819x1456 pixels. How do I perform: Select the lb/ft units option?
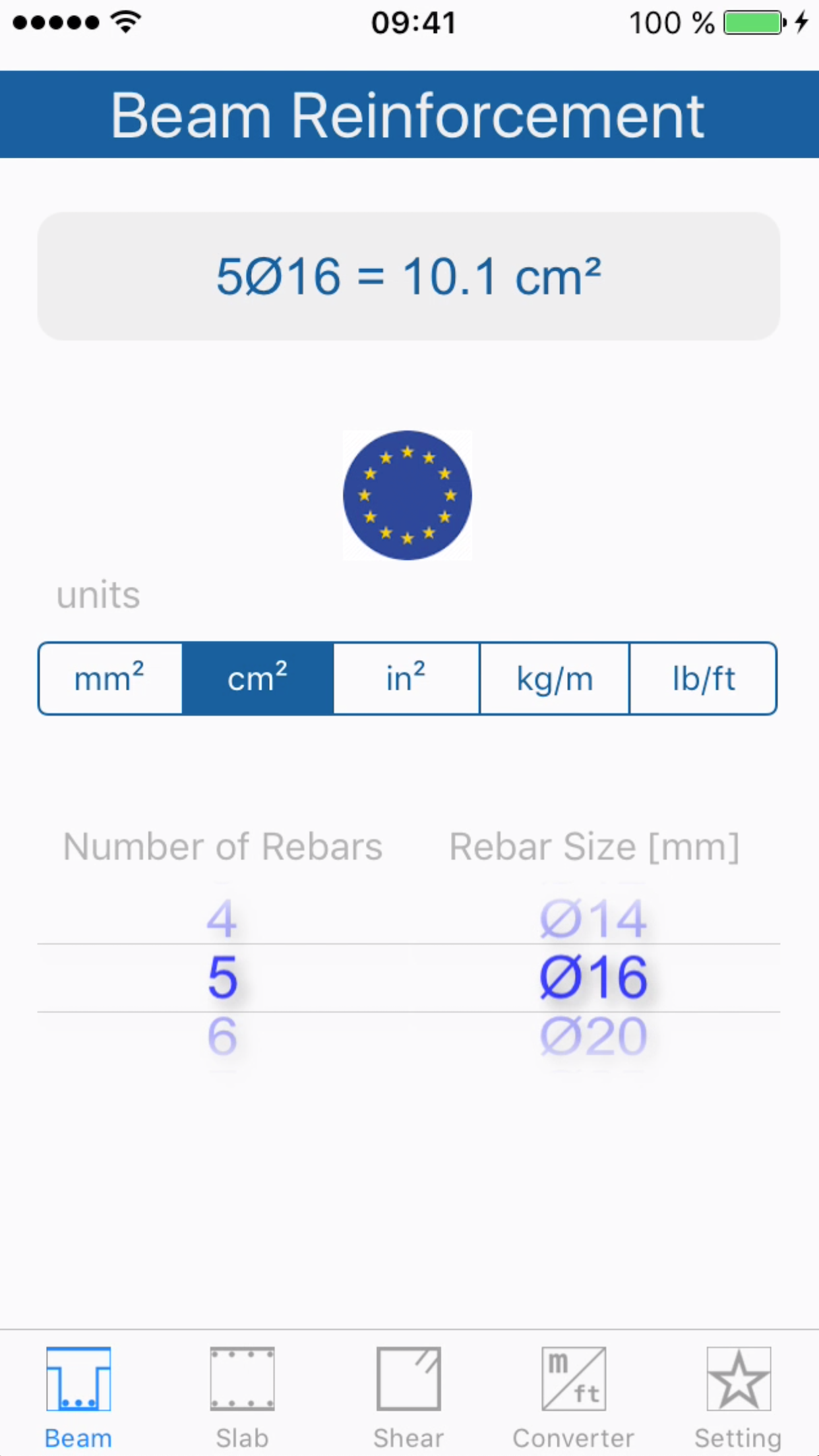pyautogui.click(x=703, y=678)
